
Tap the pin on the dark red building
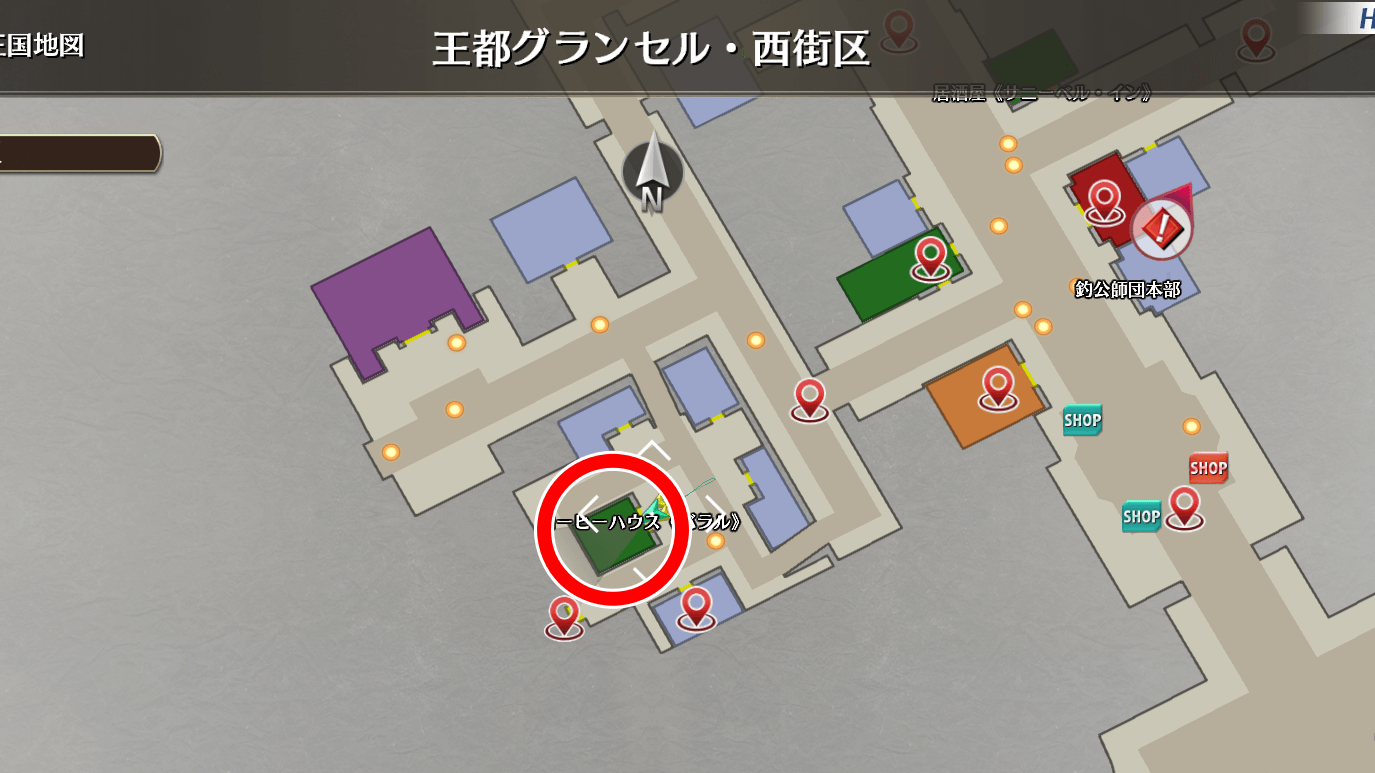point(1104,200)
